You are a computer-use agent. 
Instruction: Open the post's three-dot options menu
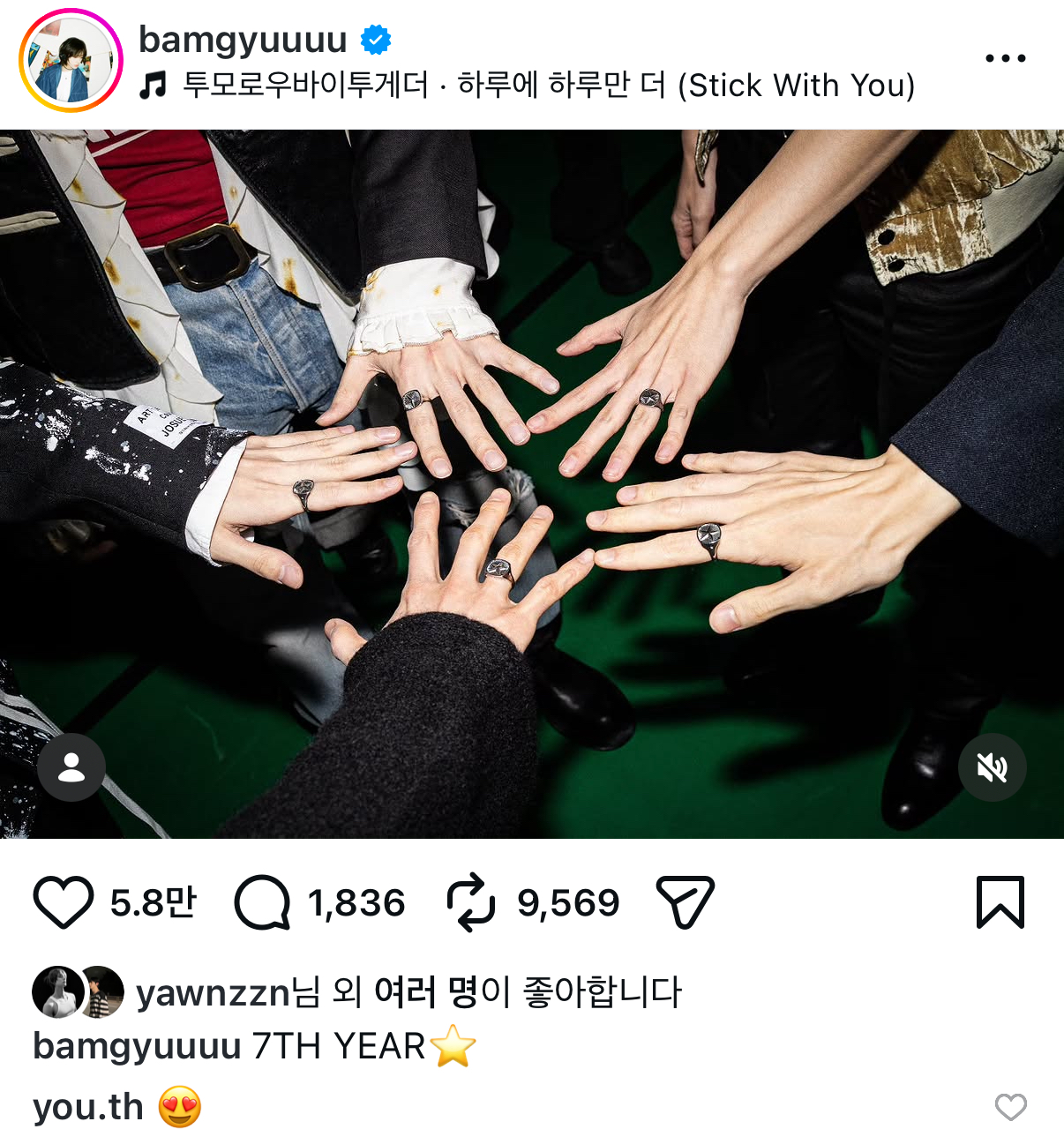tap(1005, 59)
